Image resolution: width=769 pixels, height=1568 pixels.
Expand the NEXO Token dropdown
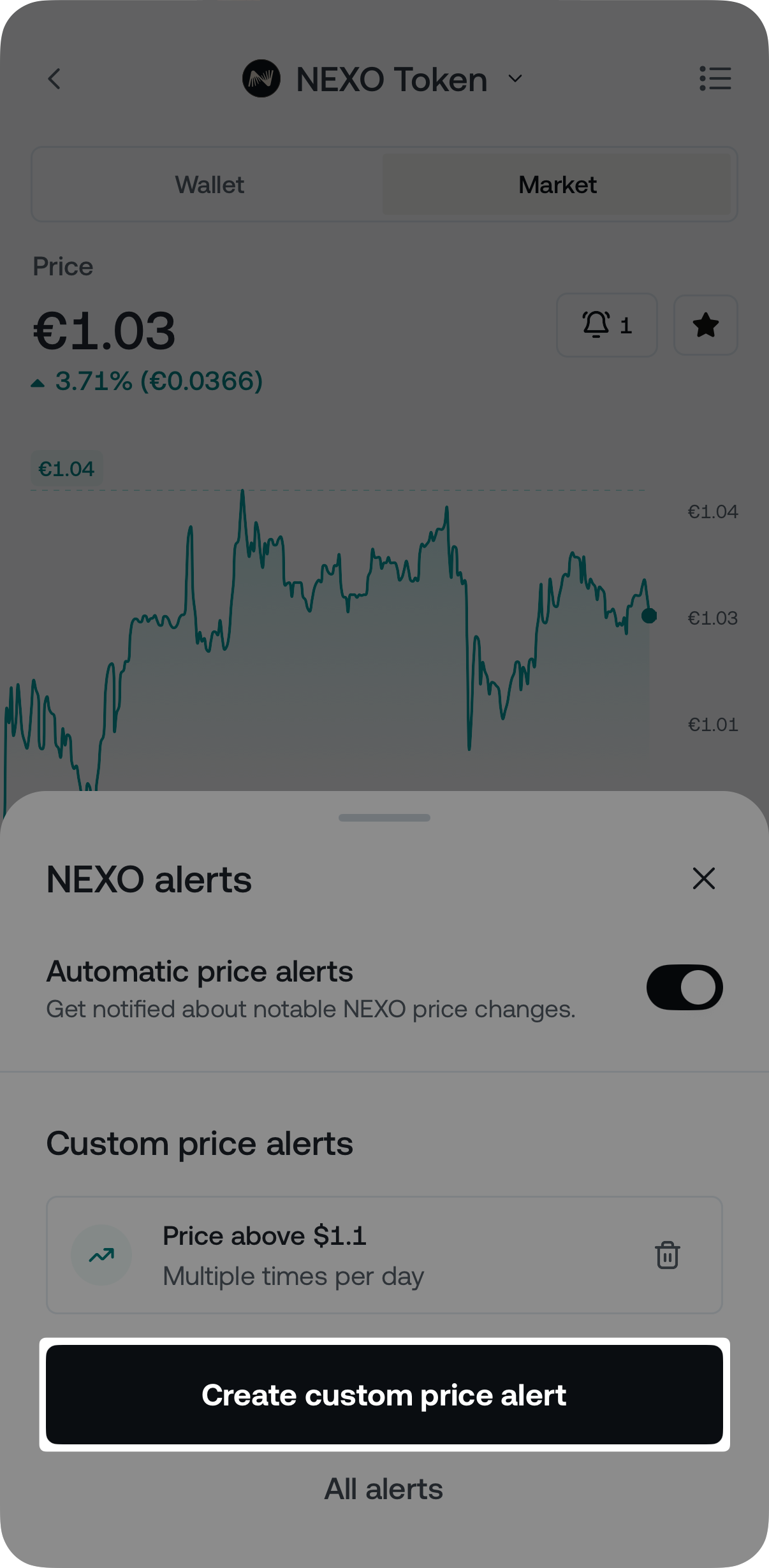pos(515,79)
